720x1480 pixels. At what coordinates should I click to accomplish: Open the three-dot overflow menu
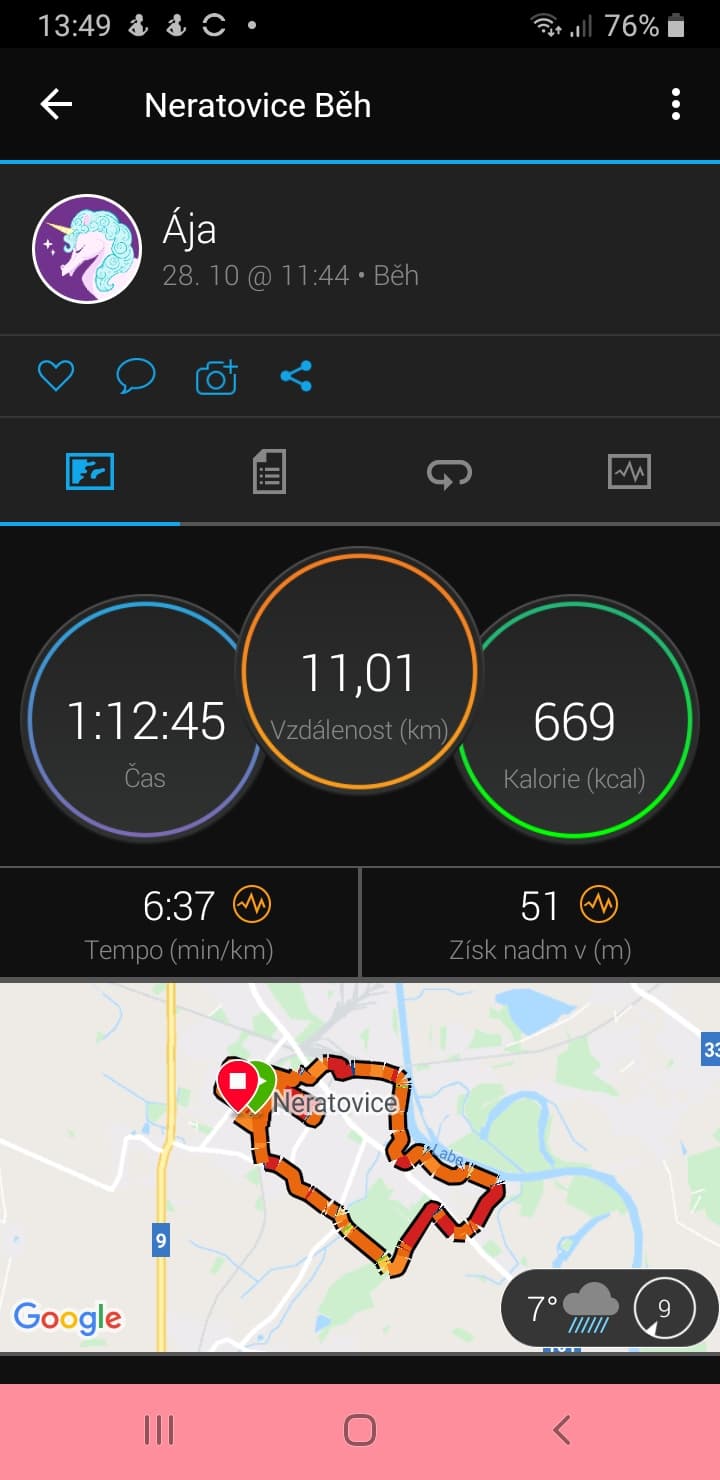676,104
